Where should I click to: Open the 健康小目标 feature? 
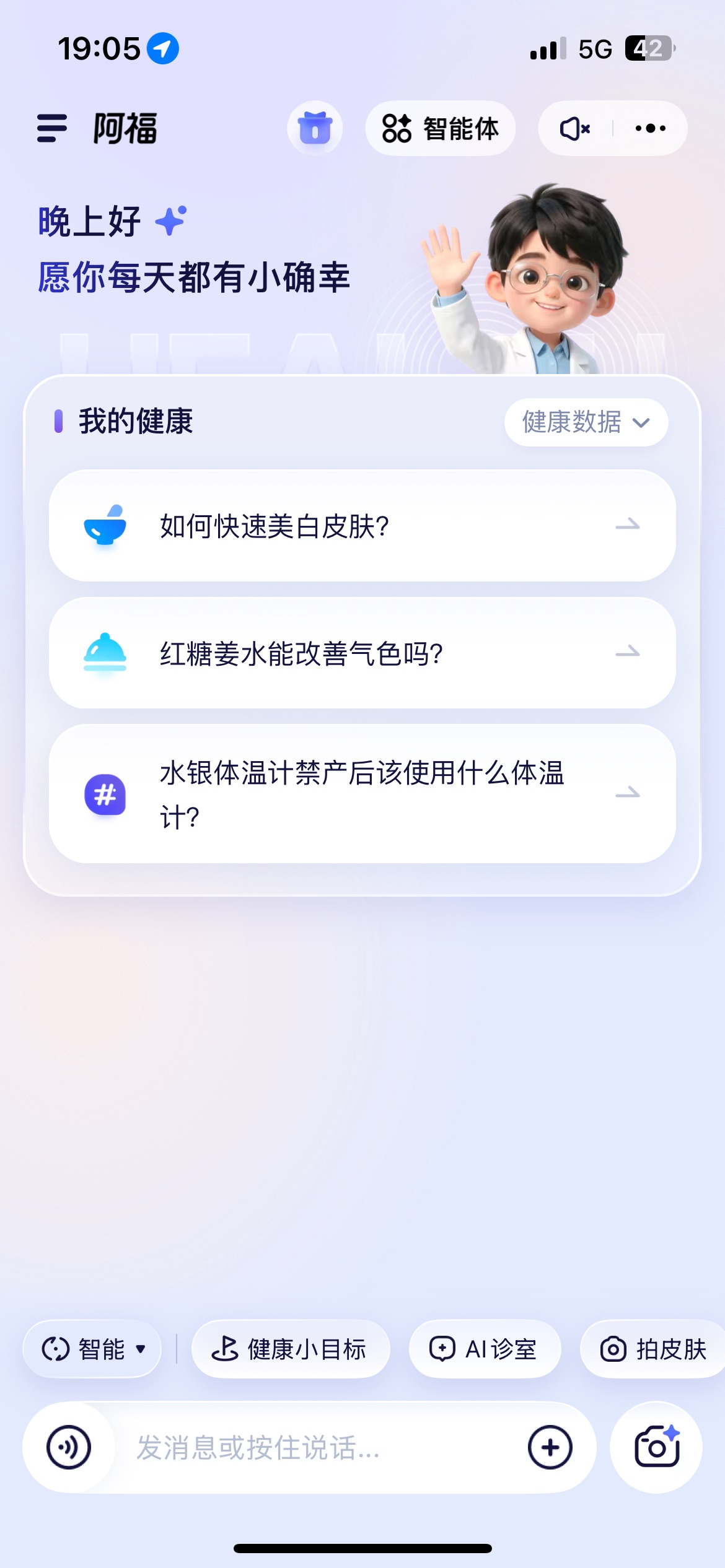[x=290, y=1349]
